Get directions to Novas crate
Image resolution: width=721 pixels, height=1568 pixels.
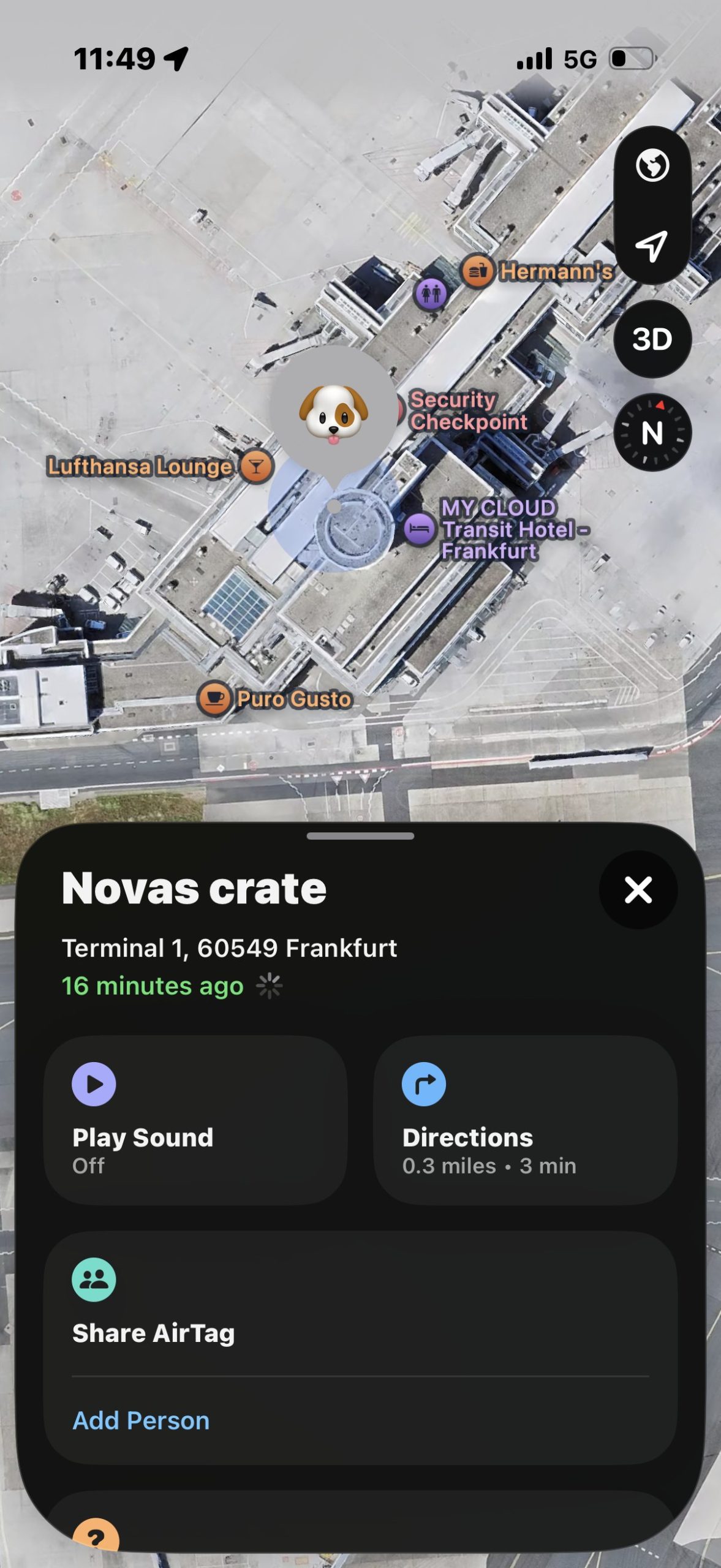point(525,1120)
